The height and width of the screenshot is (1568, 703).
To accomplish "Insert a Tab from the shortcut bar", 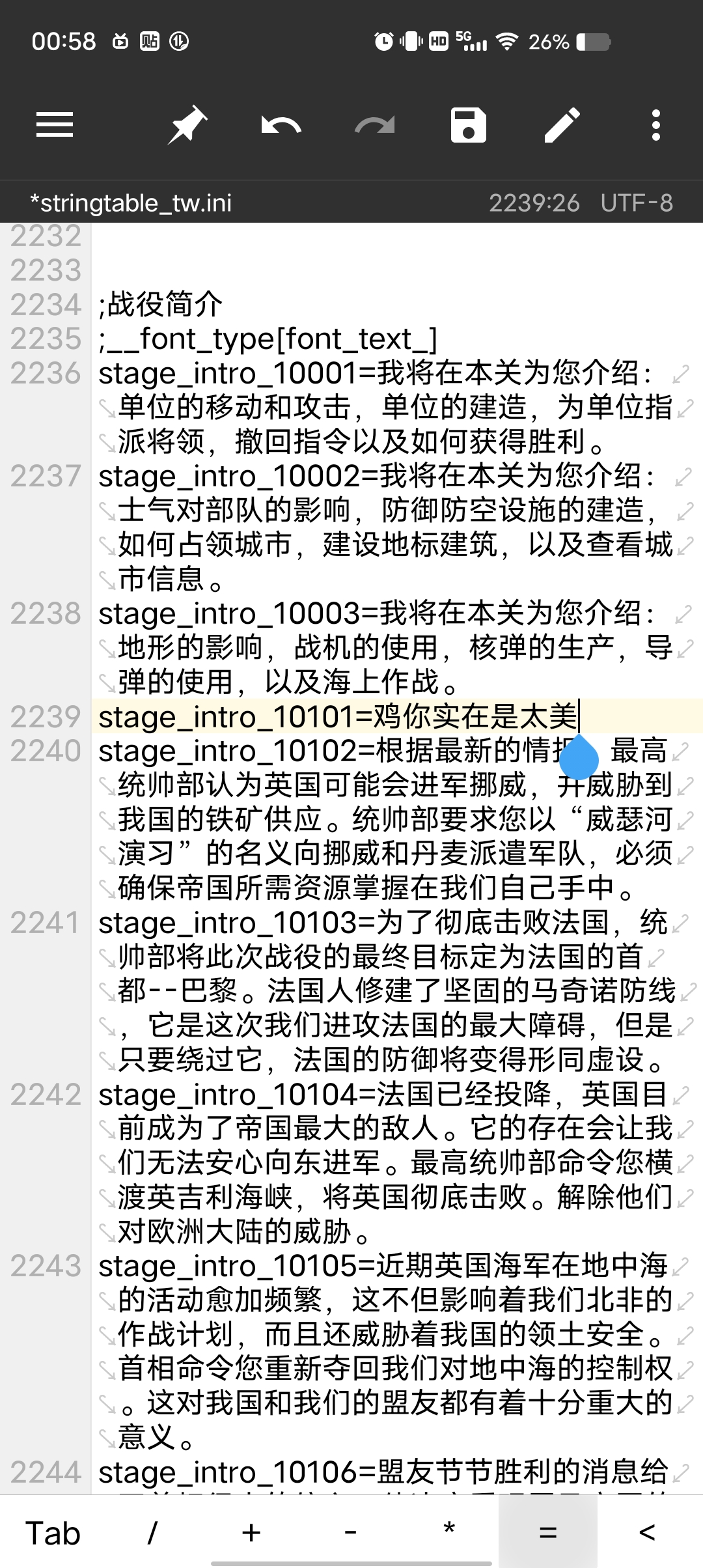I will (53, 1533).
